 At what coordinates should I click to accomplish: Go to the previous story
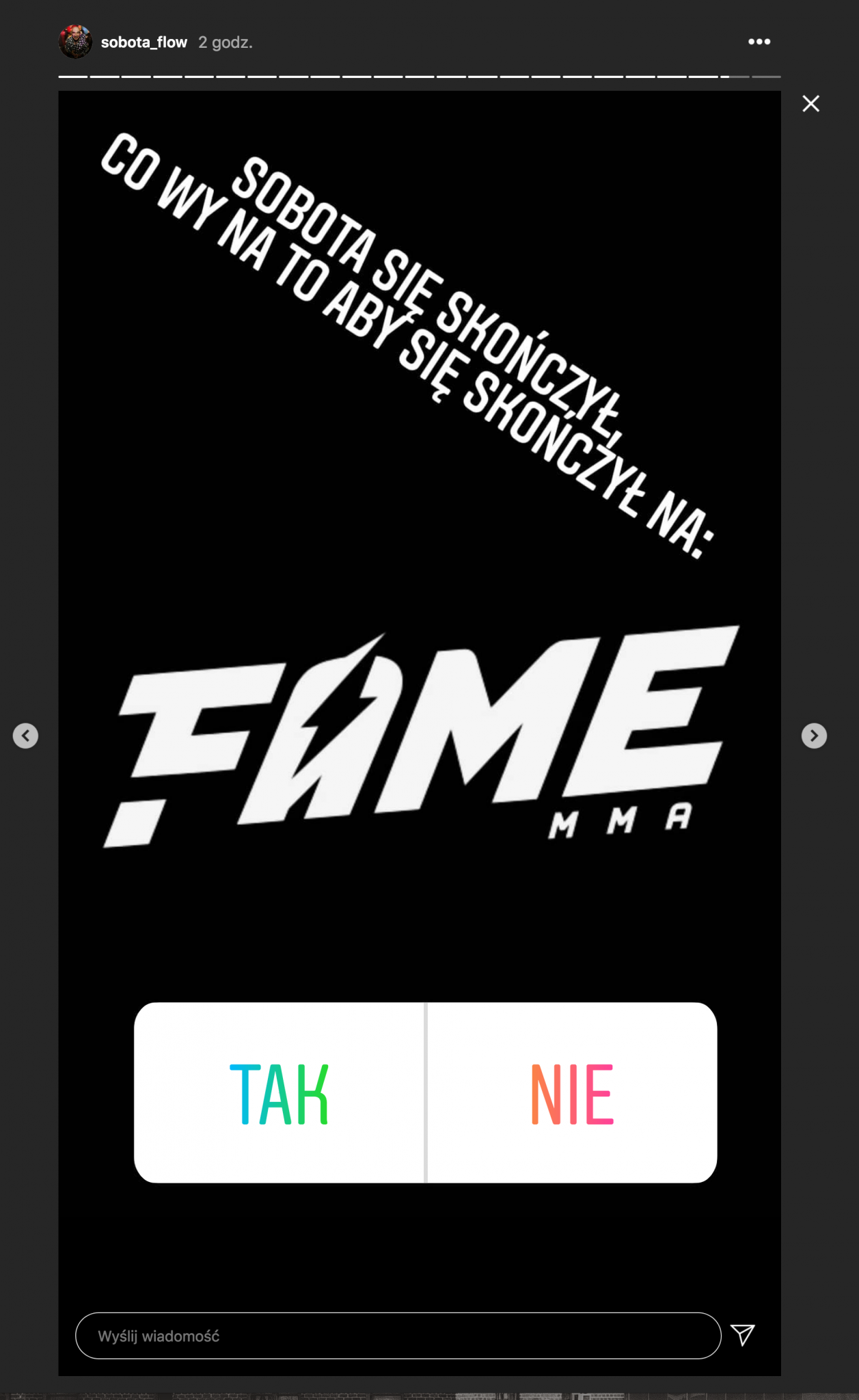click(26, 736)
